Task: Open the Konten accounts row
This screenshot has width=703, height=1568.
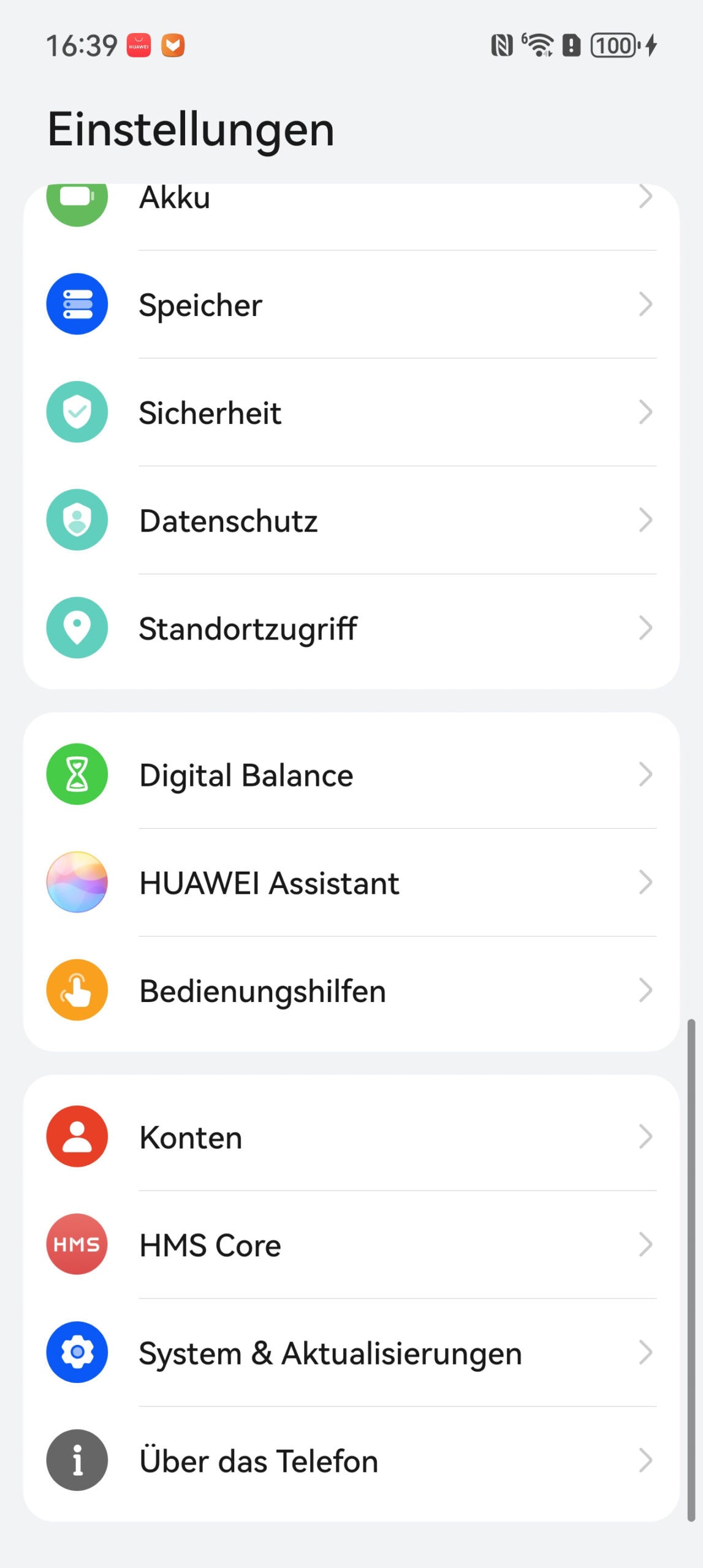Action: [351, 1137]
